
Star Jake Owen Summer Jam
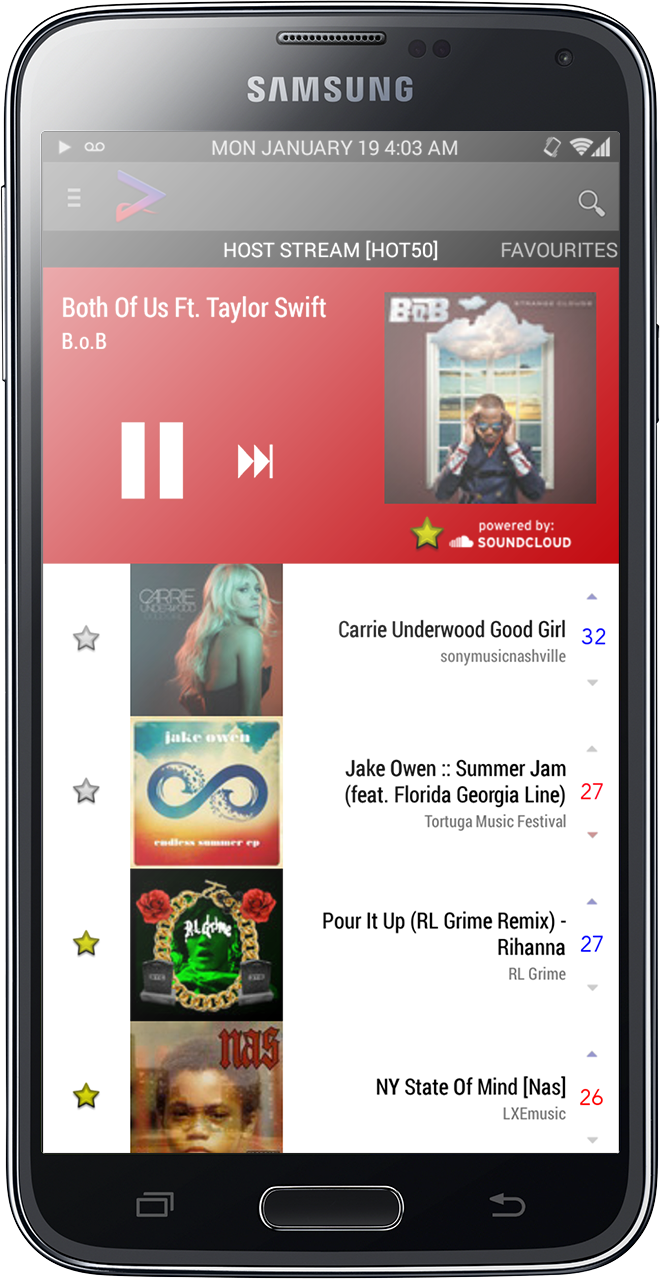pyautogui.click(x=86, y=791)
